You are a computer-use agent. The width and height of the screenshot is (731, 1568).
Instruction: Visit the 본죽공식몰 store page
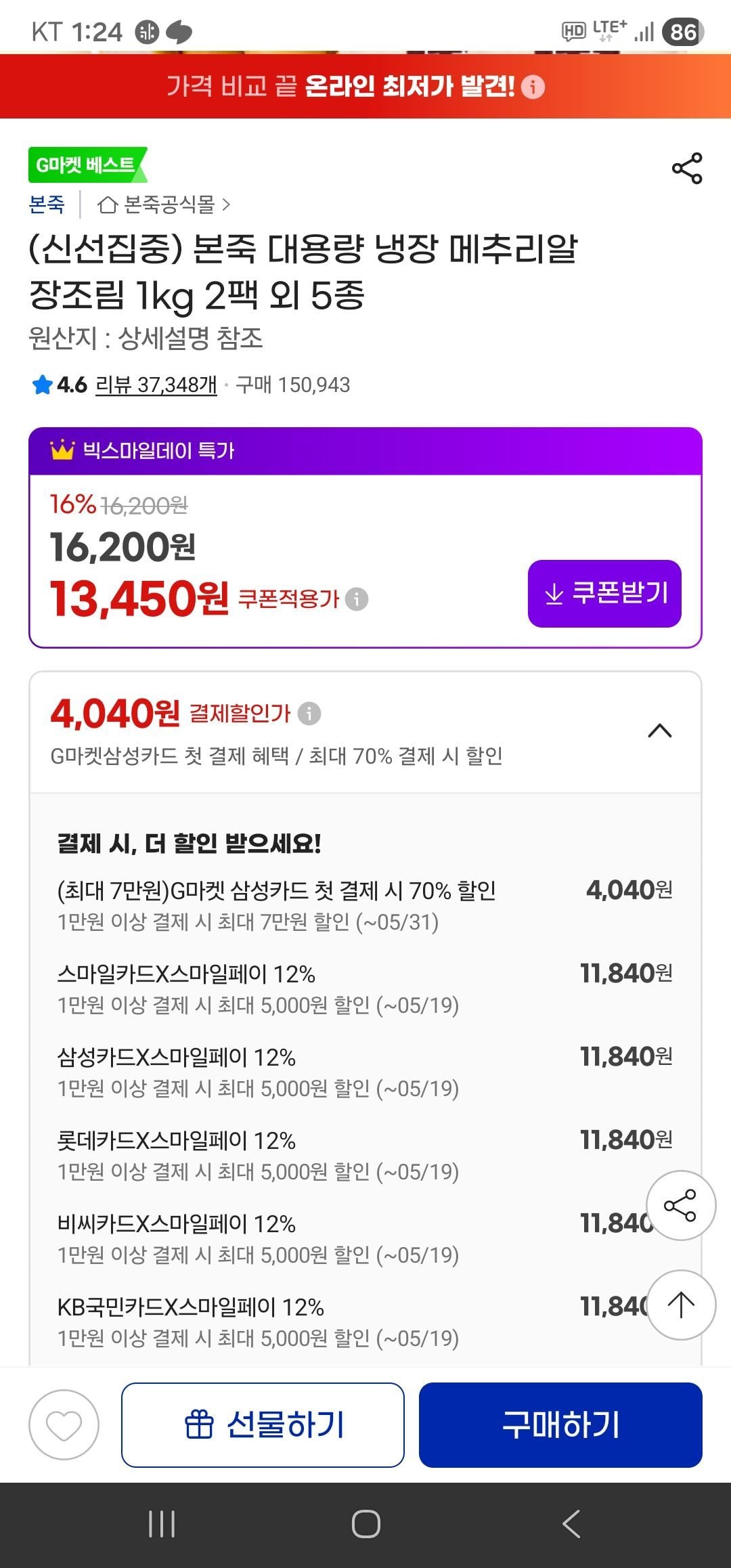164,204
